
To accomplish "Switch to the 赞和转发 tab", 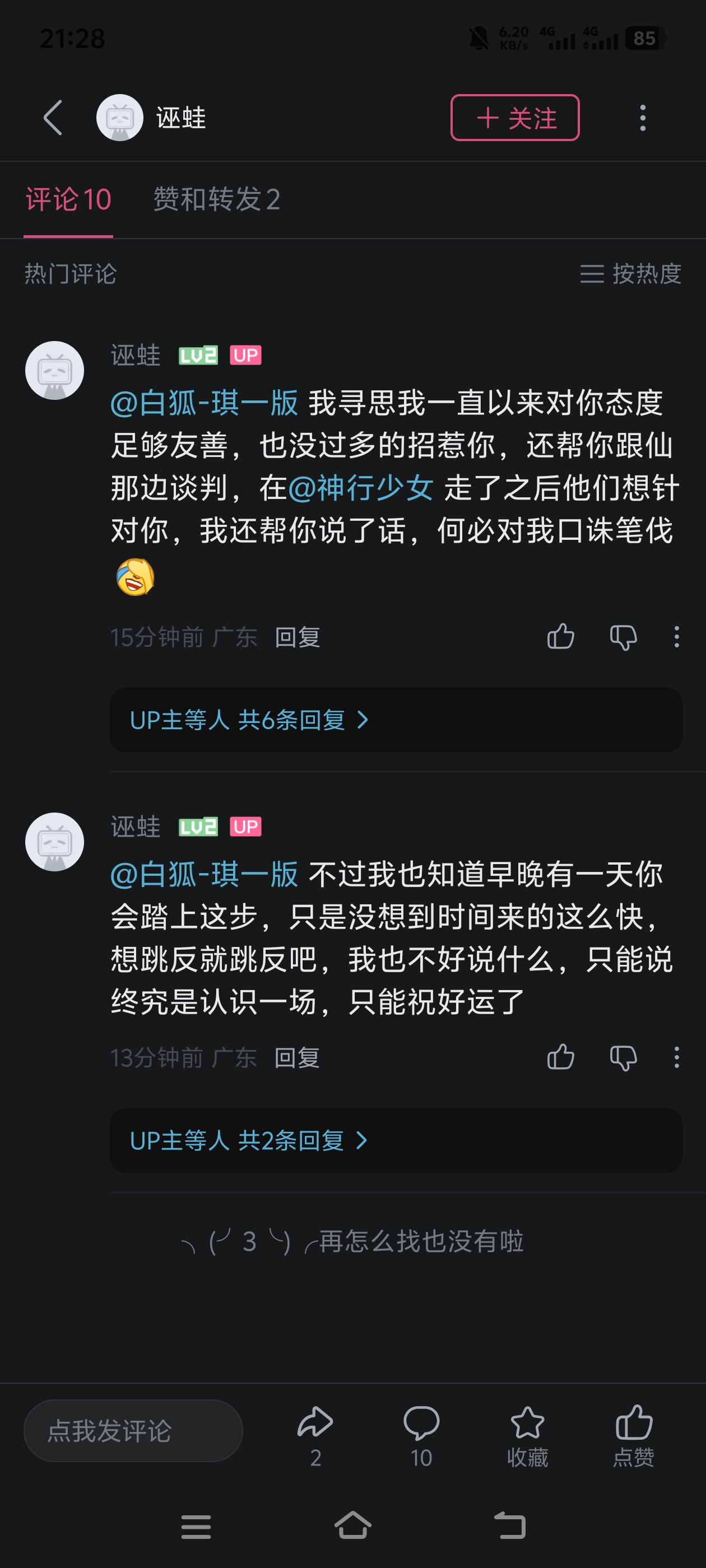I will [x=216, y=200].
